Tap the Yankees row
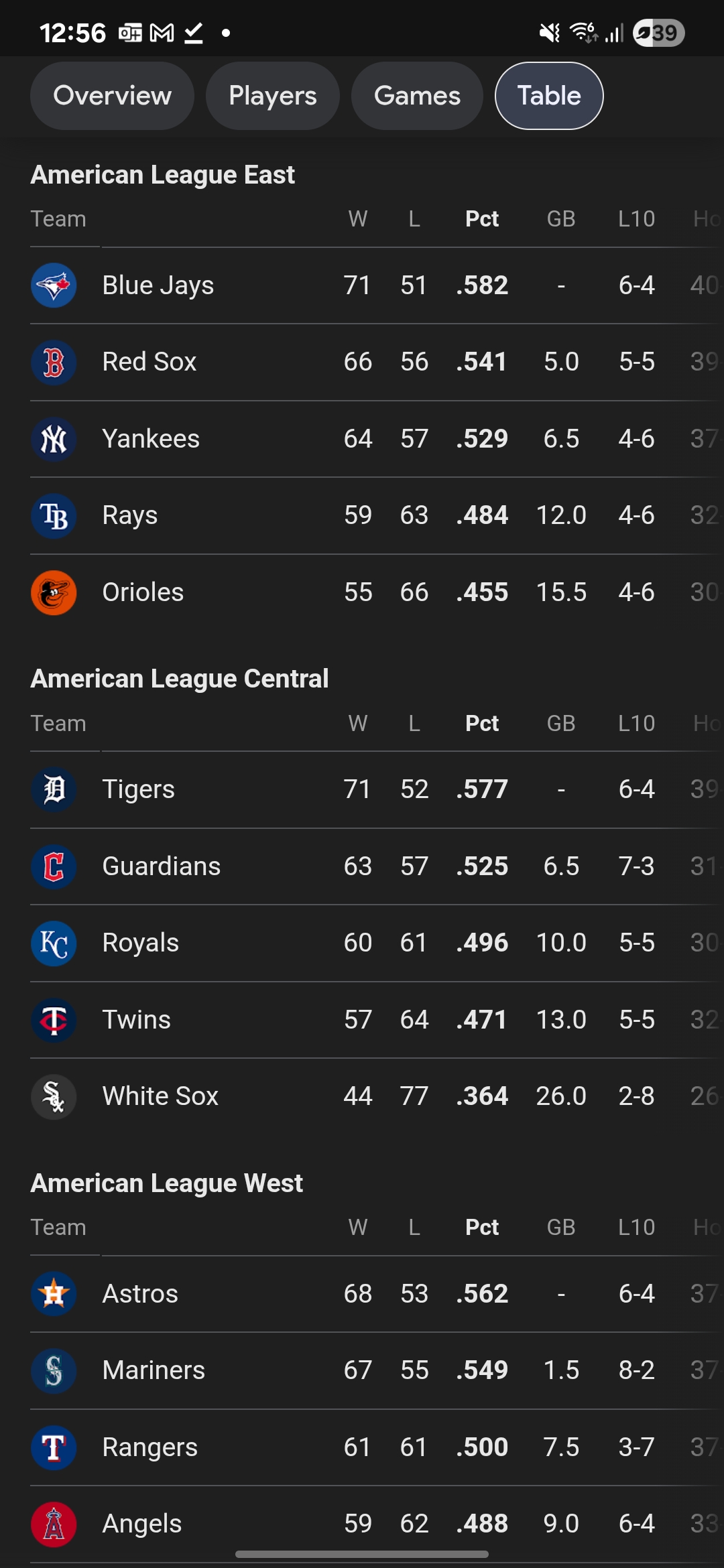Viewport: 724px width, 1568px height. tap(377, 439)
